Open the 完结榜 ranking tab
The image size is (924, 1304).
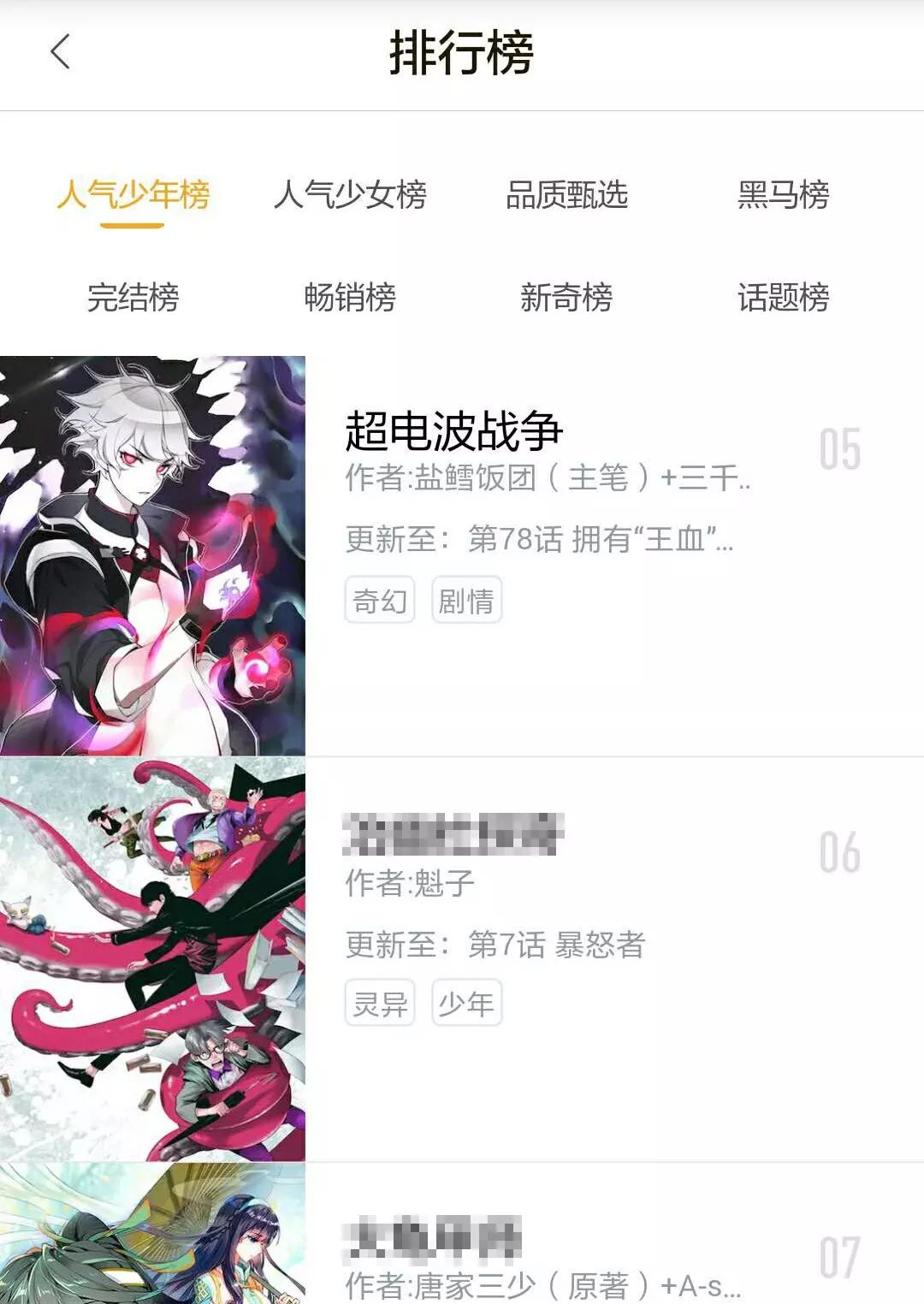(133, 298)
